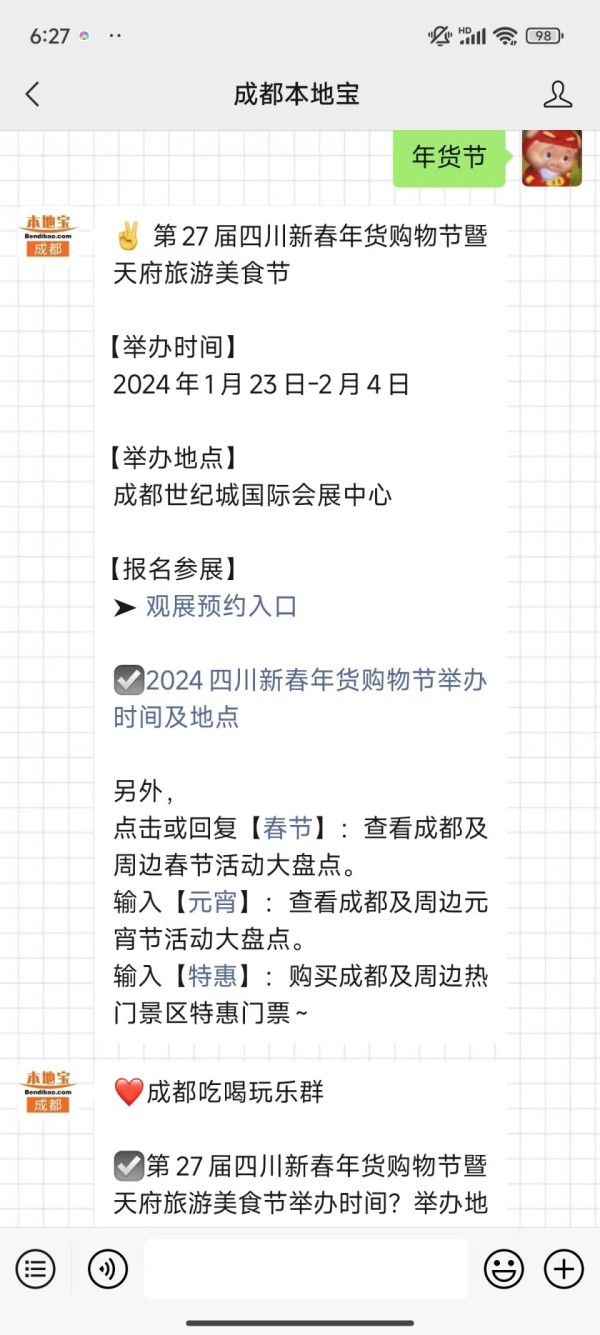Tap the 特惠 keyword link

pos(213,976)
